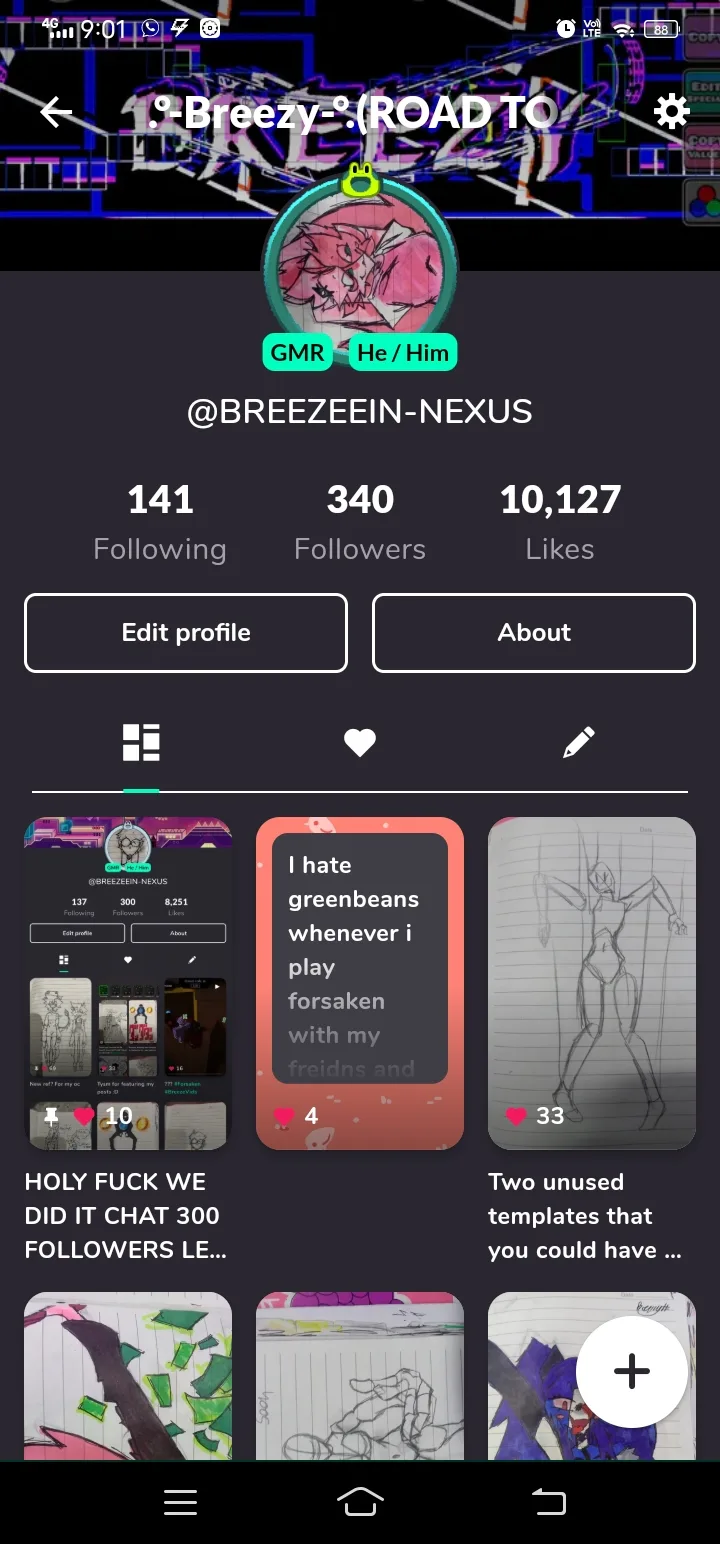720x1544 pixels.
Task: Open the 'I hate greenbeans' text post
Action: [360, 985]
